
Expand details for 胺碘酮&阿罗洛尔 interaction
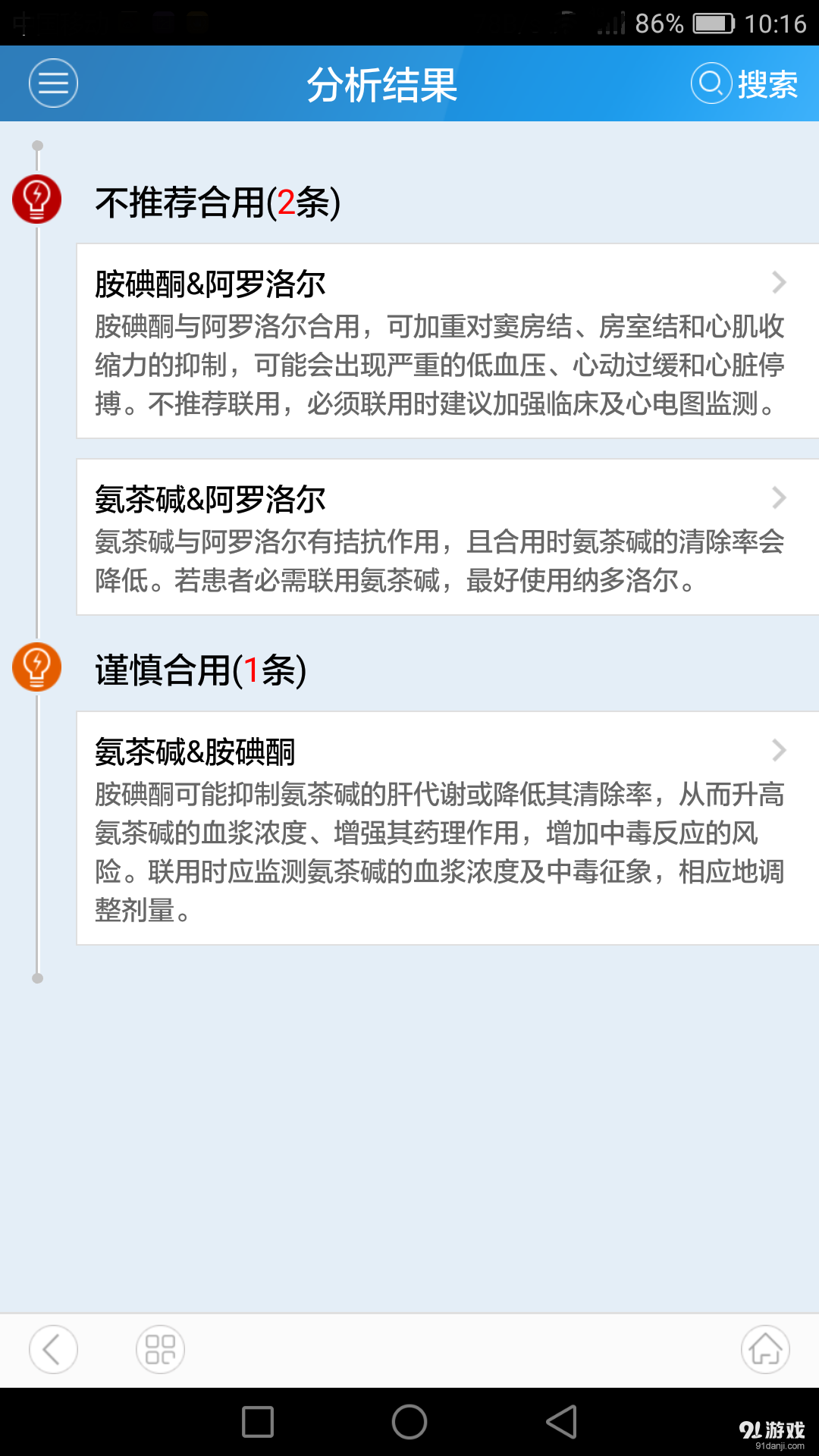(x=780, y=283)
